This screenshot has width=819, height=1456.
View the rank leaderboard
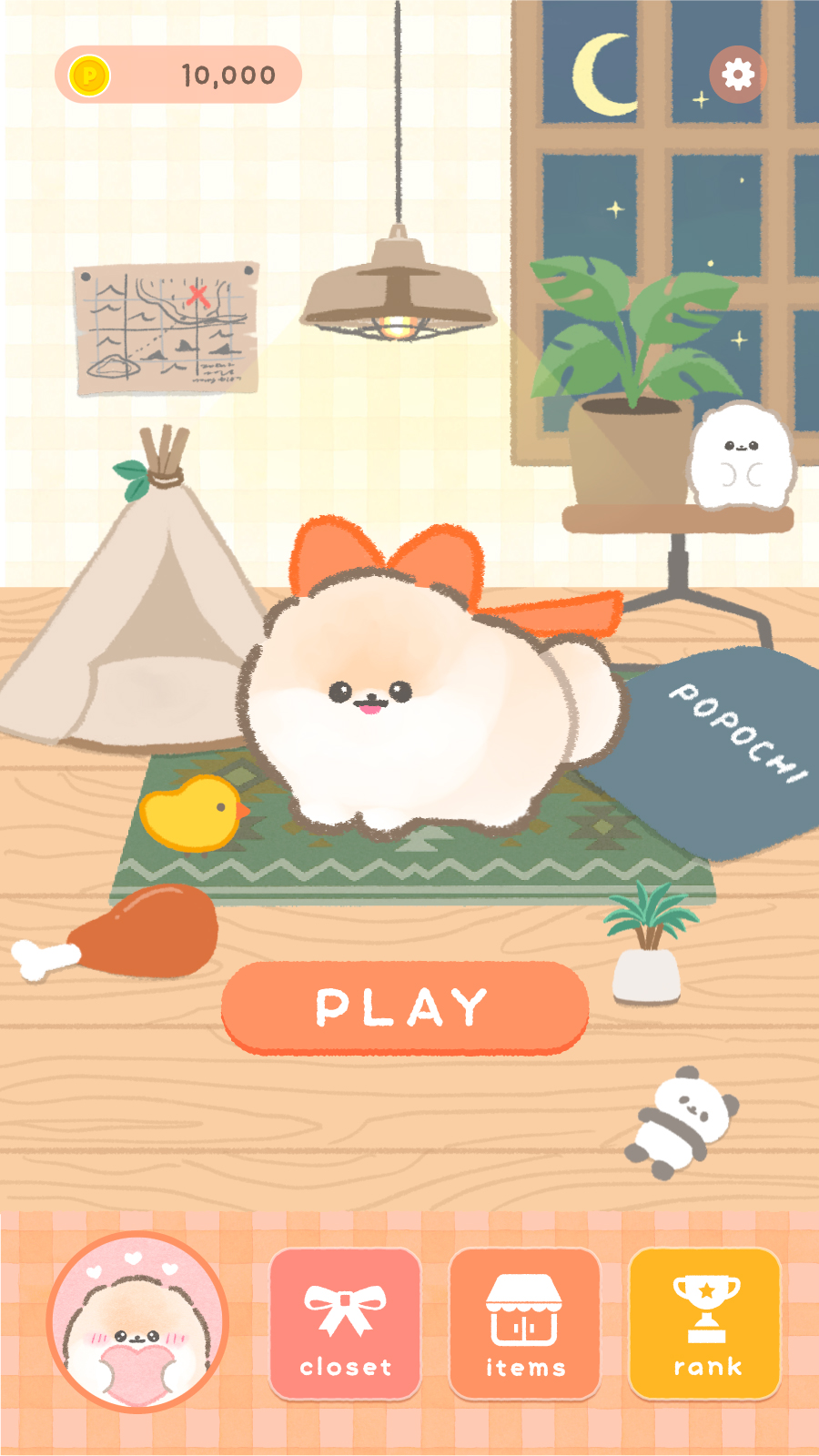click(705, 1323)
